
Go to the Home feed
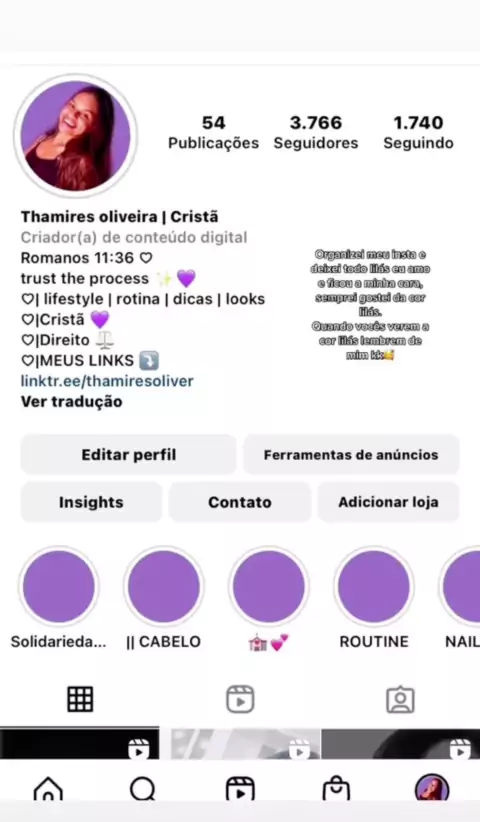pyautogui.click(x=48, y=788)
